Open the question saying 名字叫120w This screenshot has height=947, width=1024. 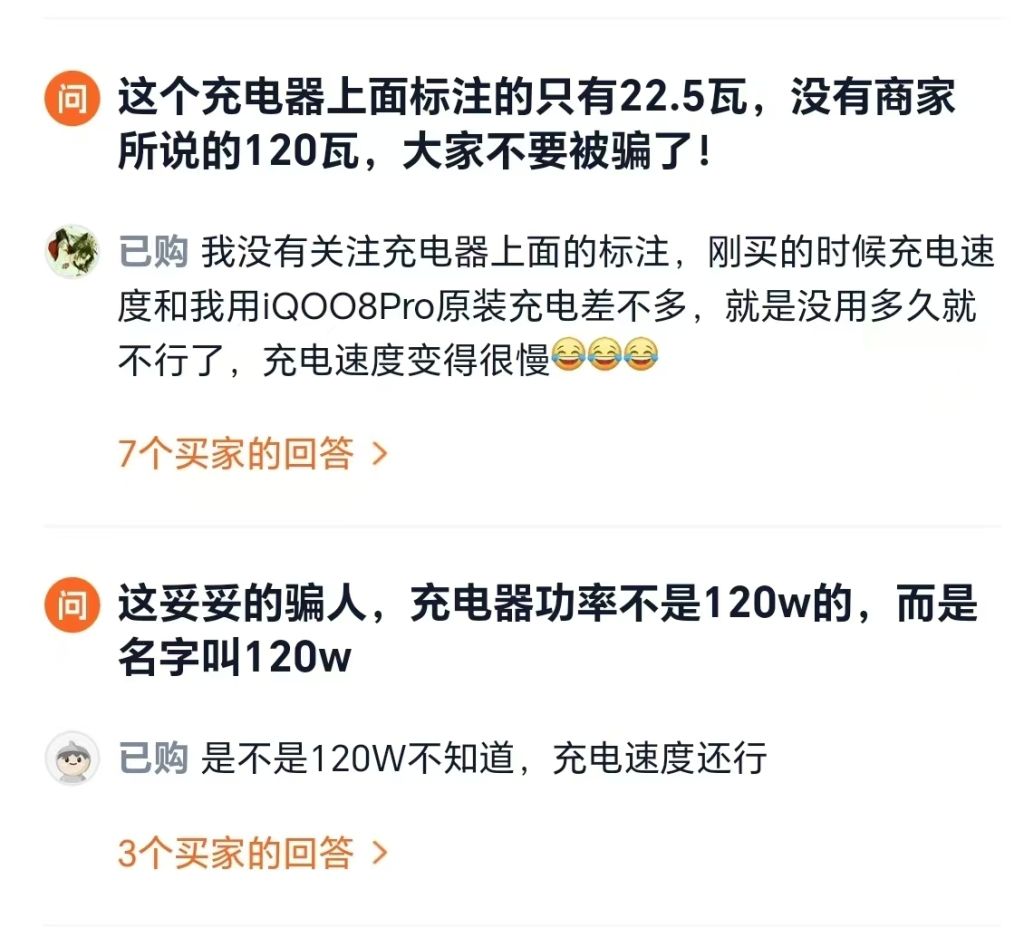545,632
